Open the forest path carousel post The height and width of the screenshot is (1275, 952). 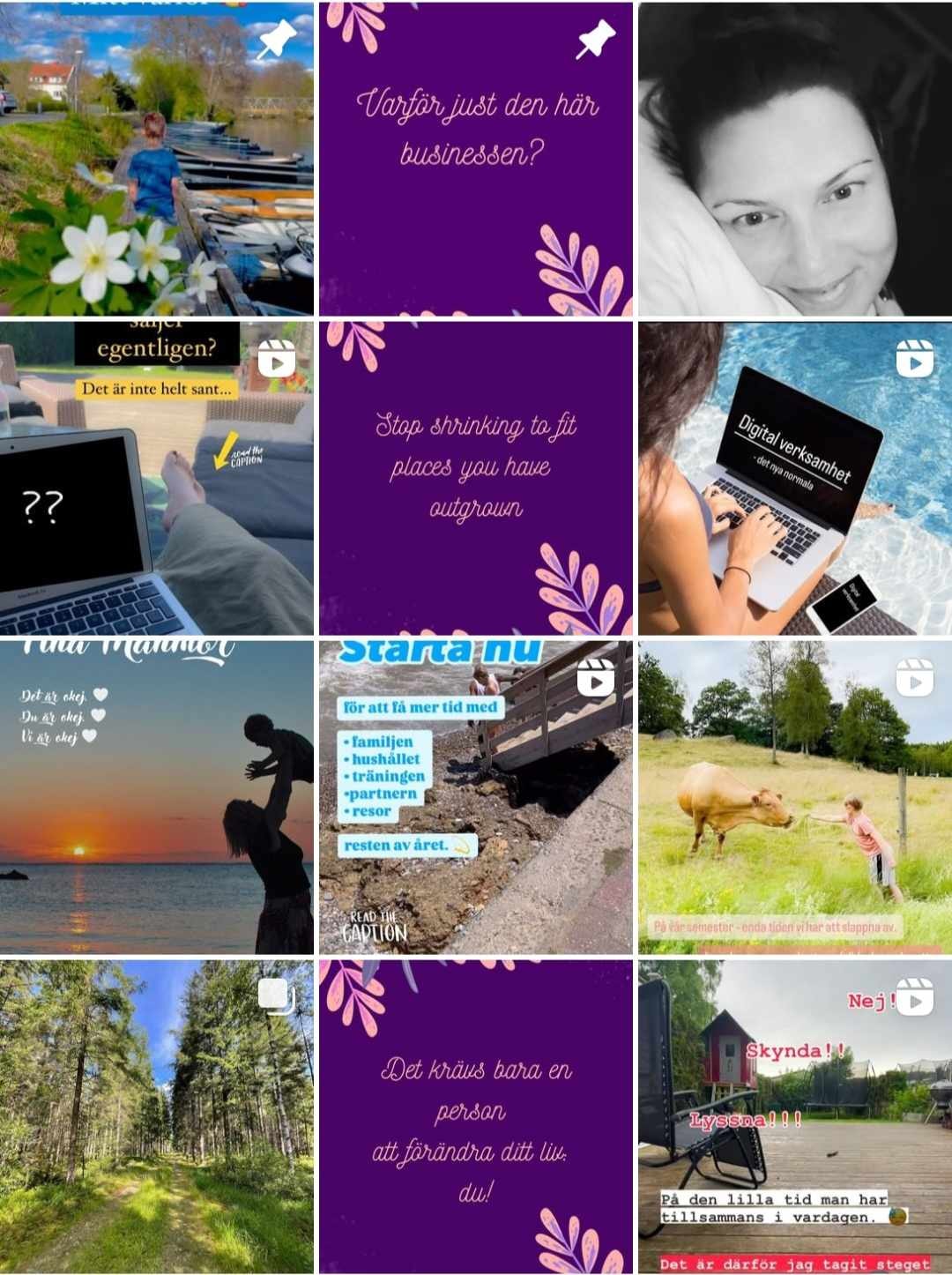[x=157, y=1116]
